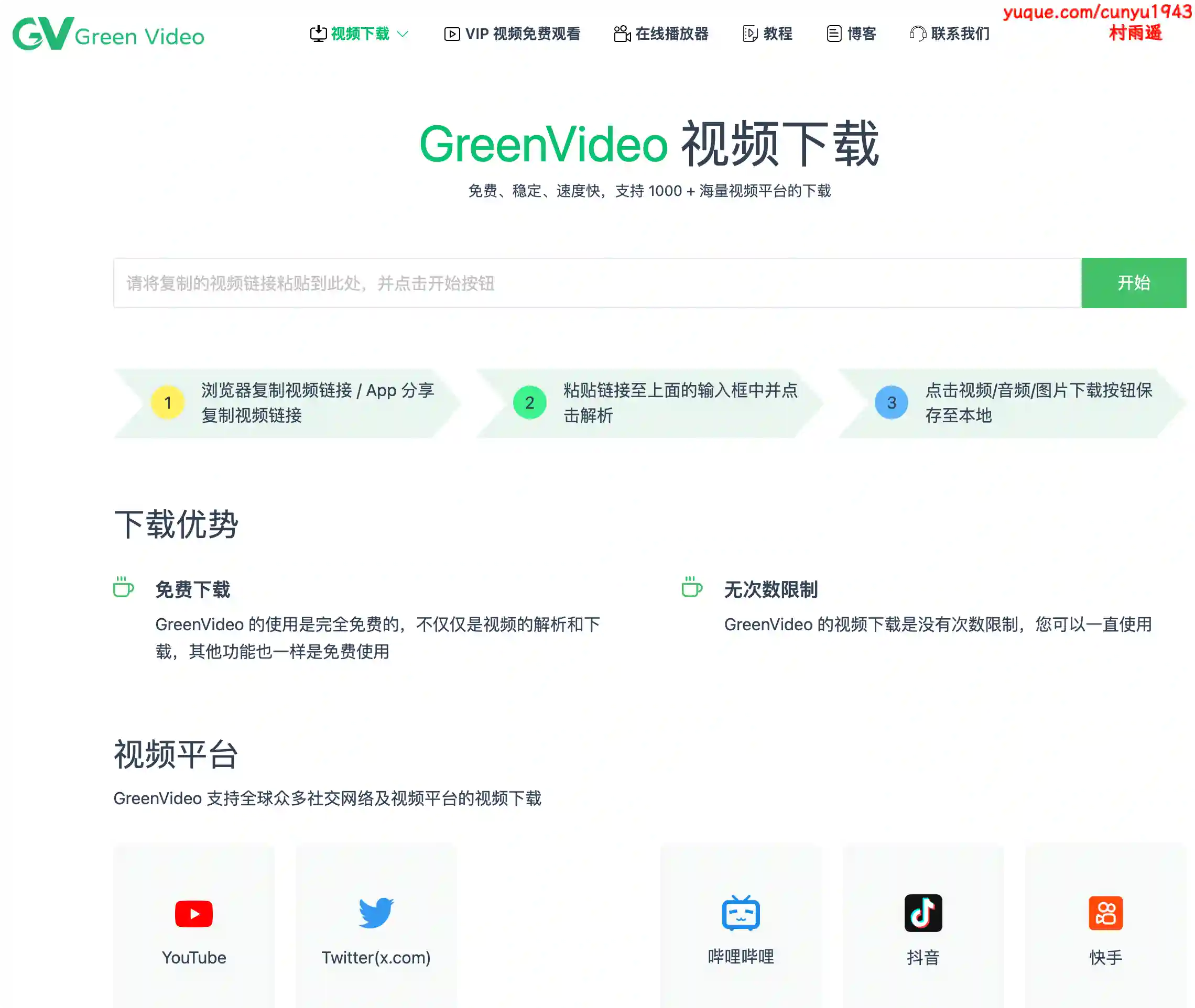Open VIP 视频免费观看 page
The width and height of the screenshot is (1195, 1008).
pyautogui.click(x=512, y=34)
